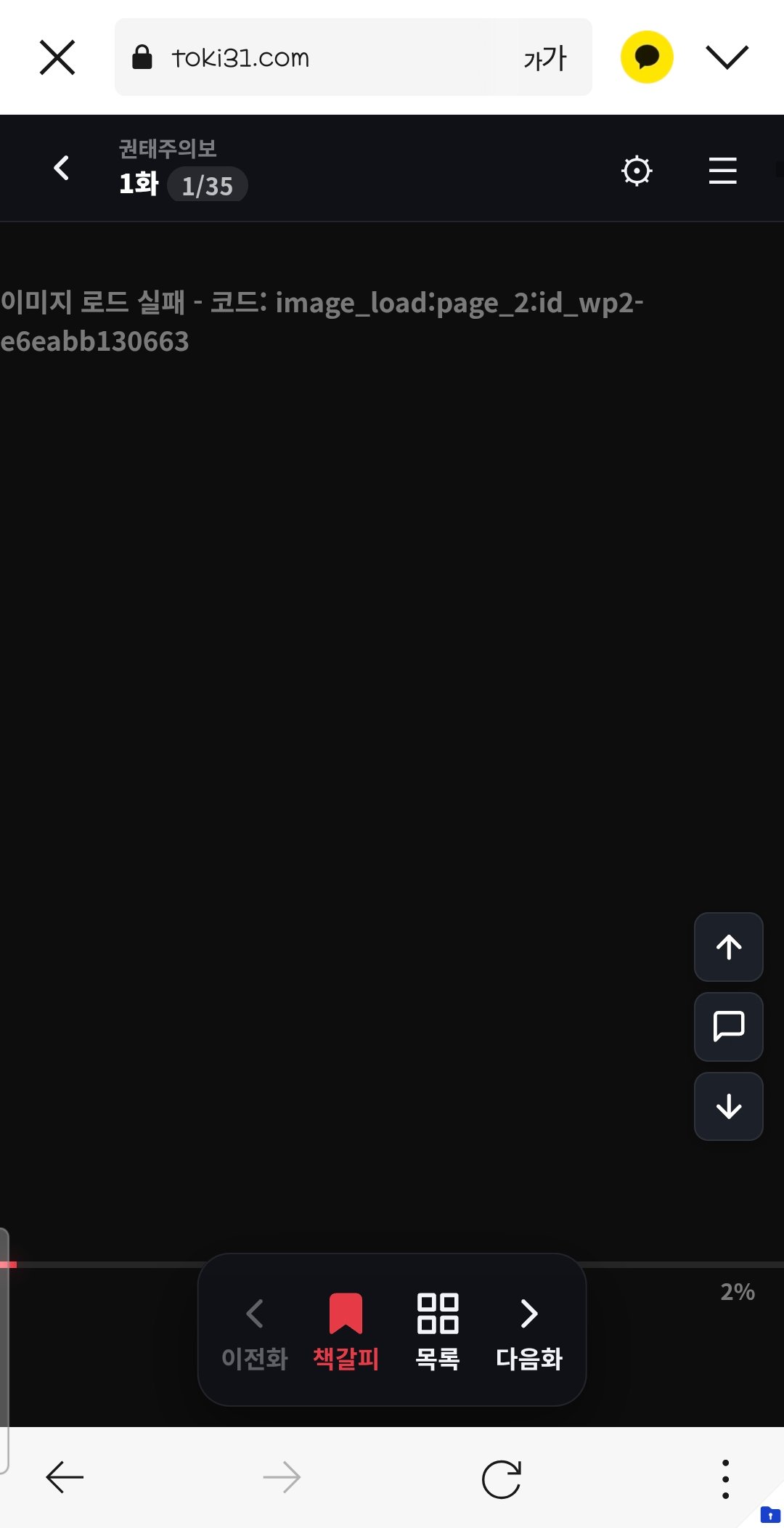The width and height of the screenshot is (784, 1528).
Task: Open the 목록 episode list
Action: coord(437,1332)
